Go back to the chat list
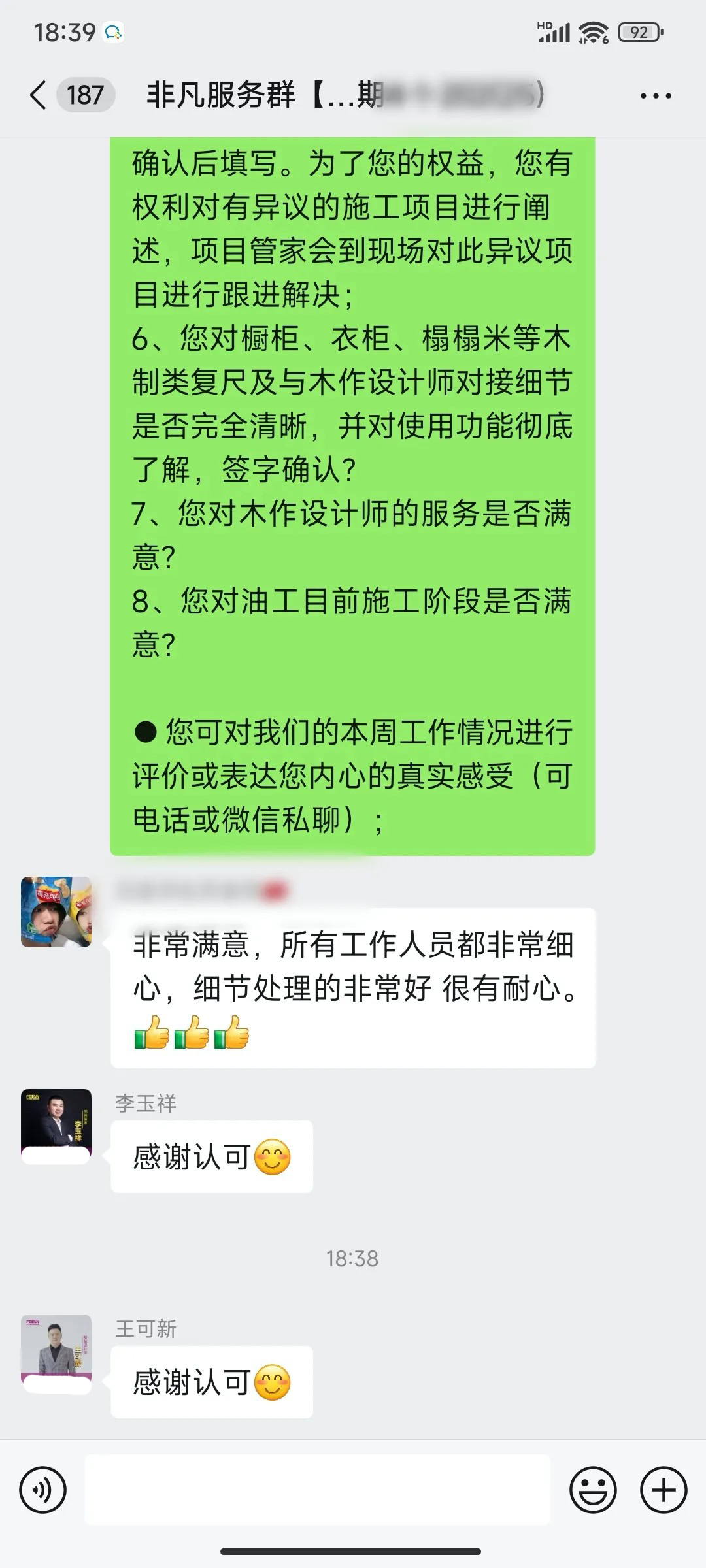Image resolution: width=706 pixels, height=1568 pixels. click(x=39, y=95)
